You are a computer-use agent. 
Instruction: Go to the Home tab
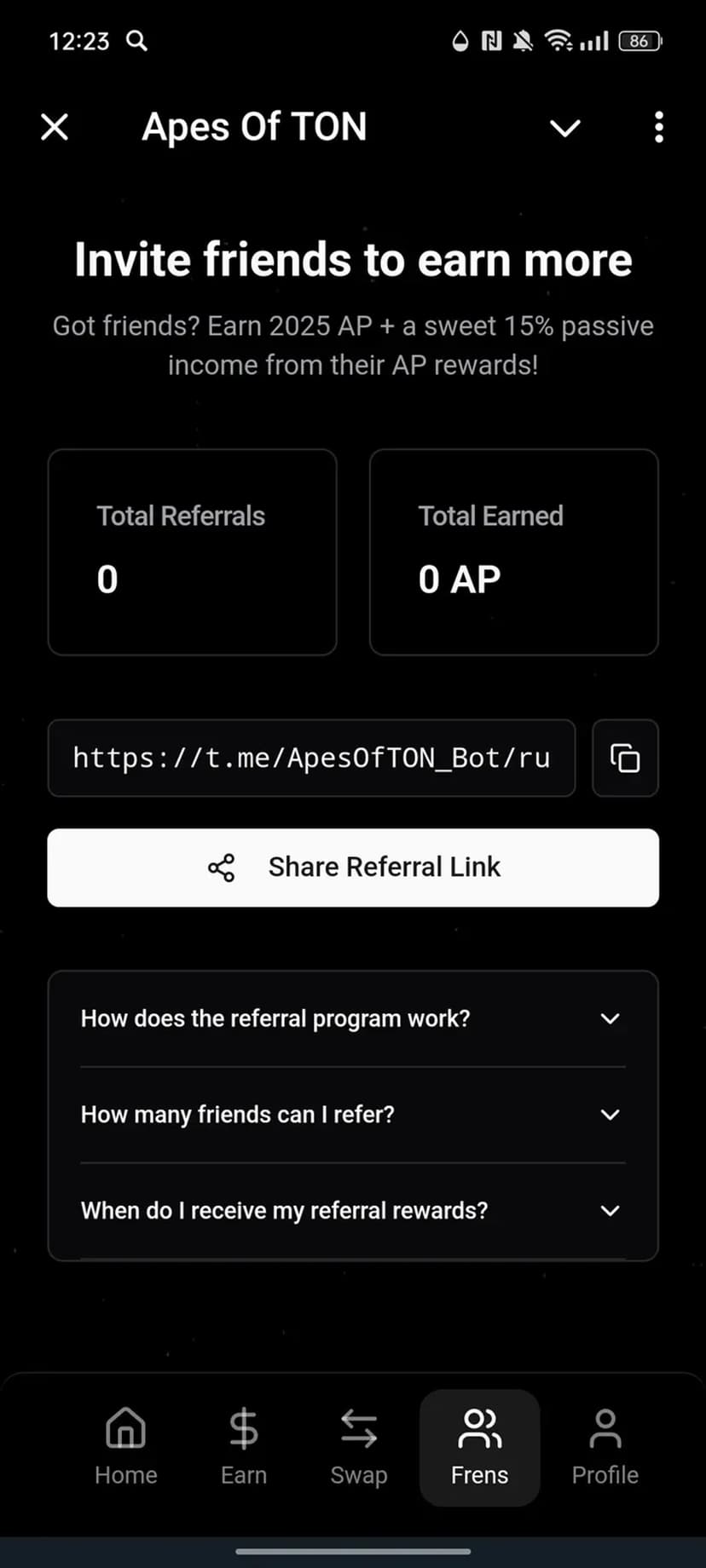click(x=126, y=1447)
